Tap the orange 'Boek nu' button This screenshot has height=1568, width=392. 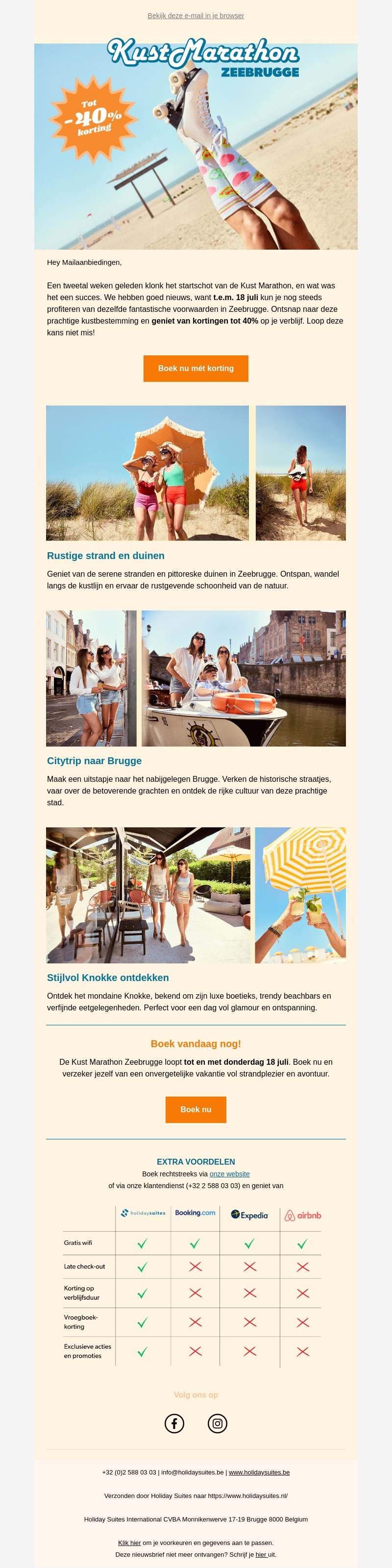(x=196, y=1109)
